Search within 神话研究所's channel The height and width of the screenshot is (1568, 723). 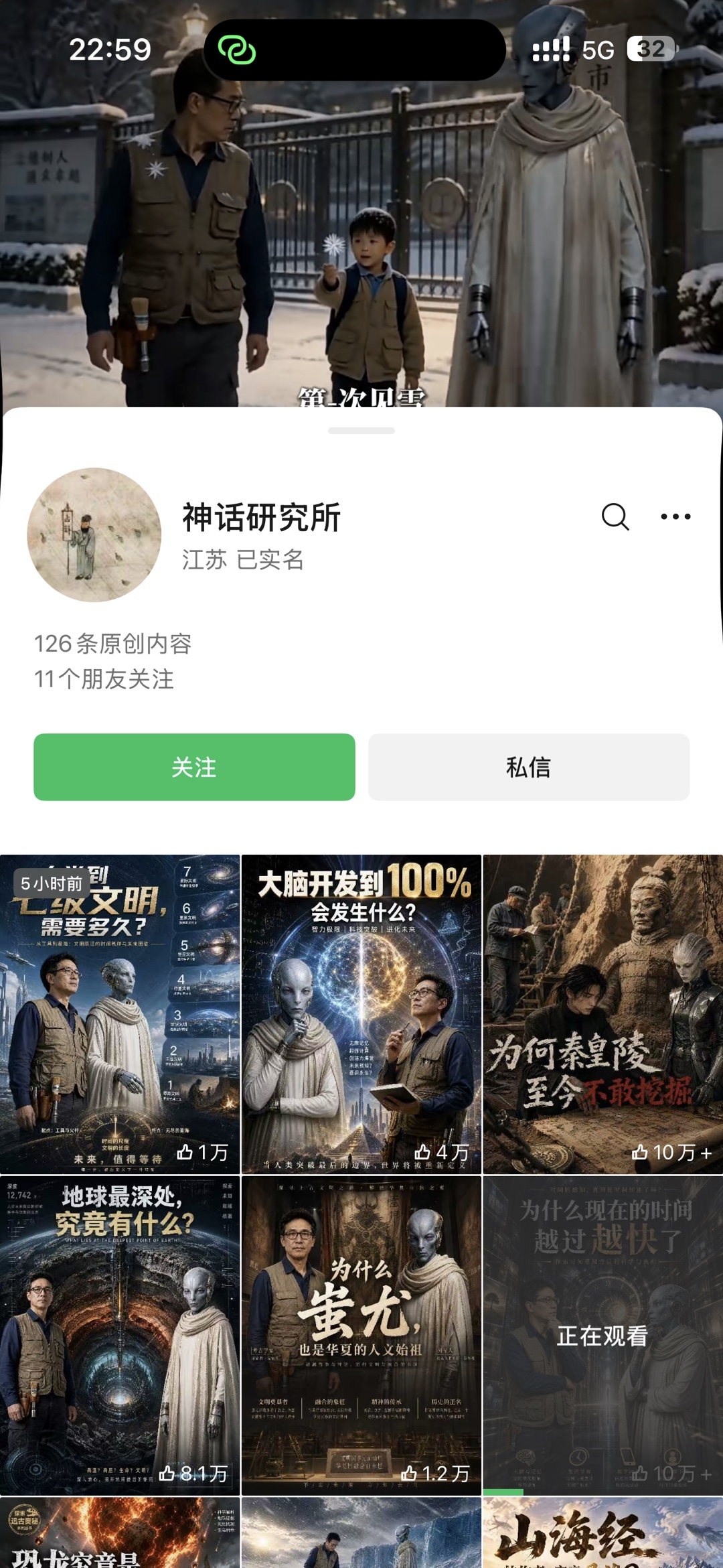point(615,516)
